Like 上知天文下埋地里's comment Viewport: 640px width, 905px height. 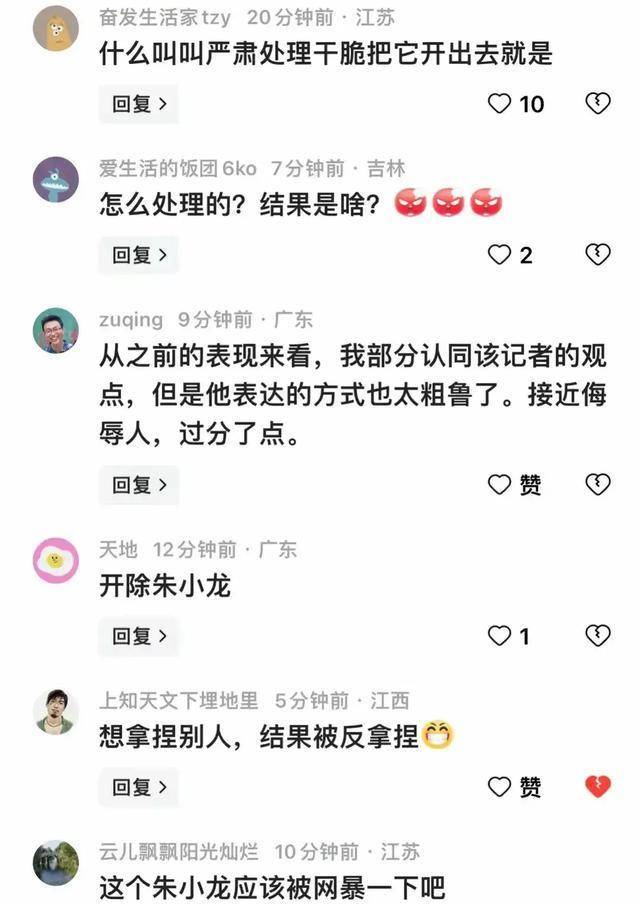499,787
